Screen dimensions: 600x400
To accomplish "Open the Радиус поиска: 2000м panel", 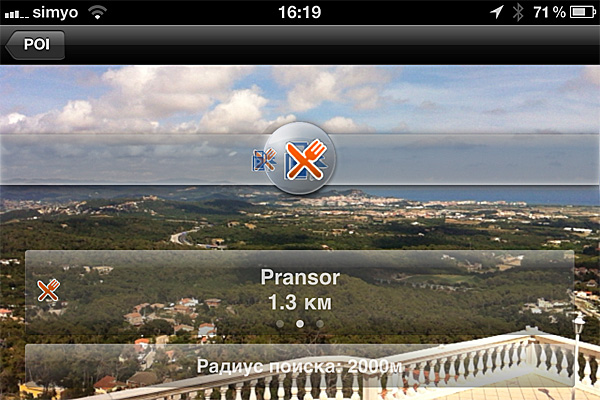I will coord(300,367).
